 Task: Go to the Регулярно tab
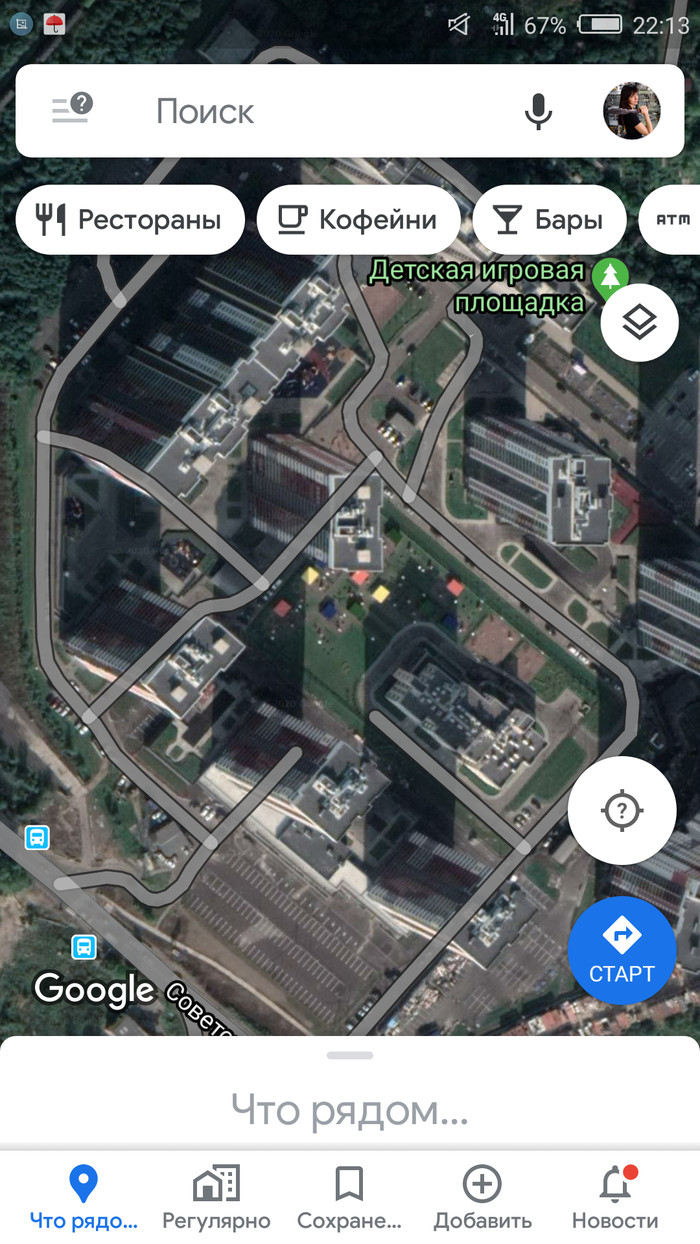[216, 1198]
